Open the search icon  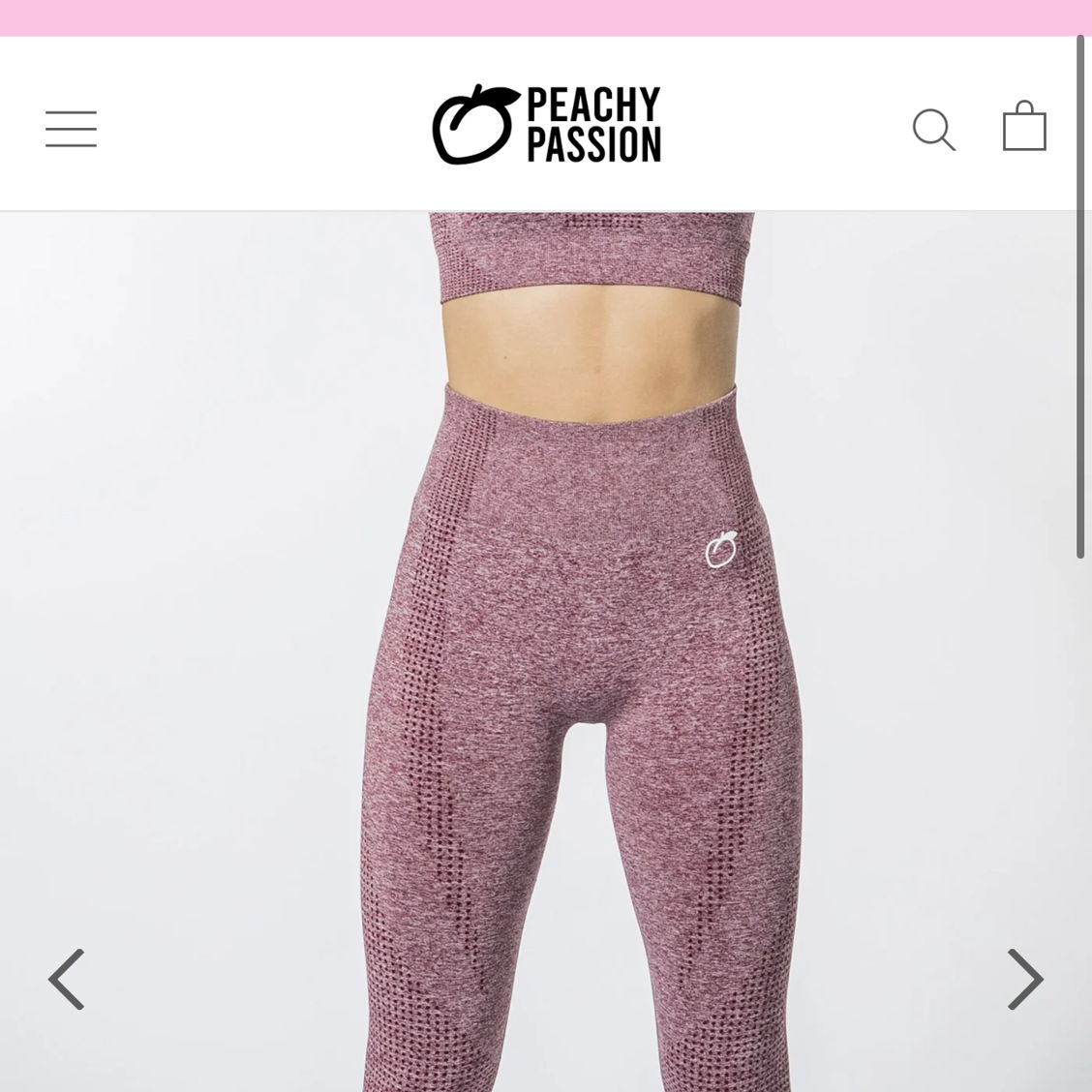(933, 129)
